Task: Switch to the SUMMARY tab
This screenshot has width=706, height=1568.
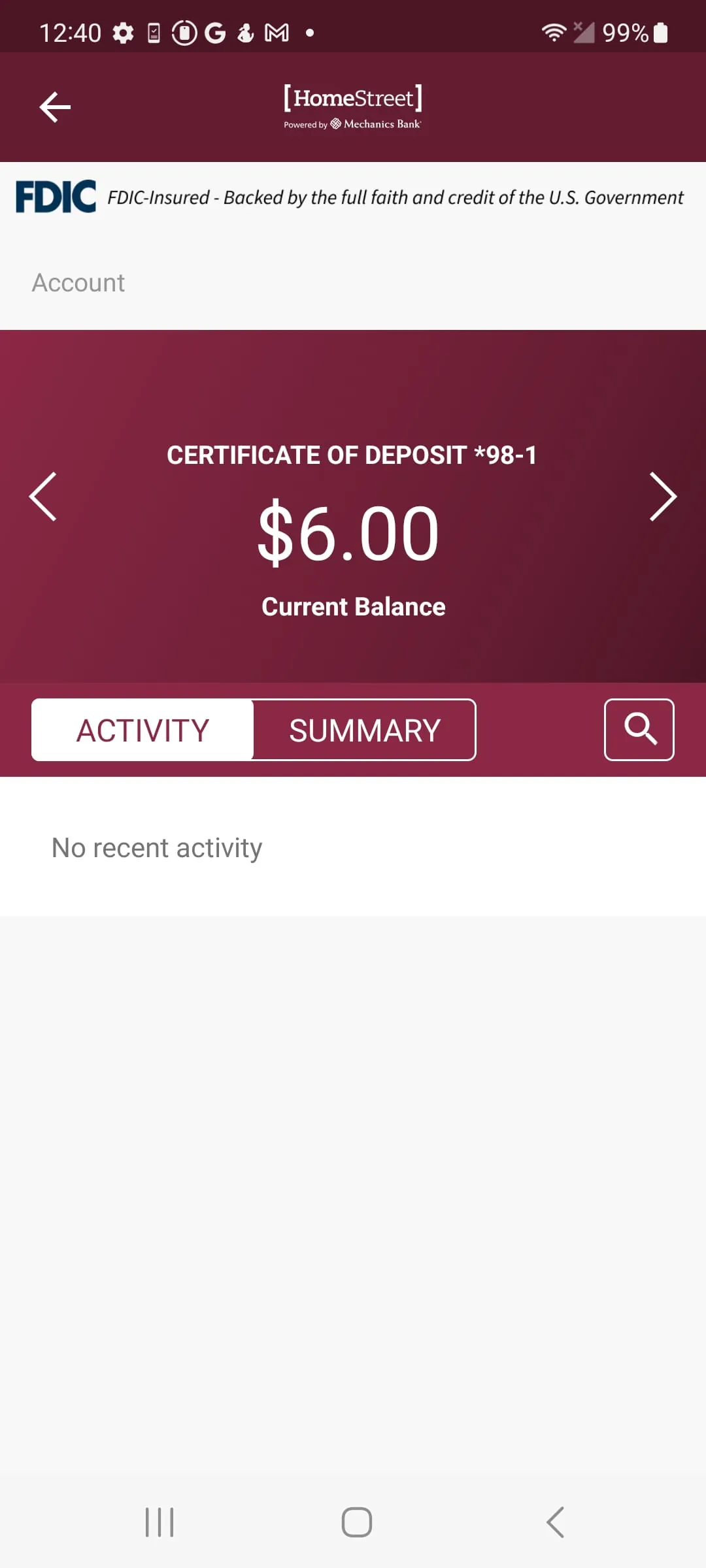Action: point(363,730)
